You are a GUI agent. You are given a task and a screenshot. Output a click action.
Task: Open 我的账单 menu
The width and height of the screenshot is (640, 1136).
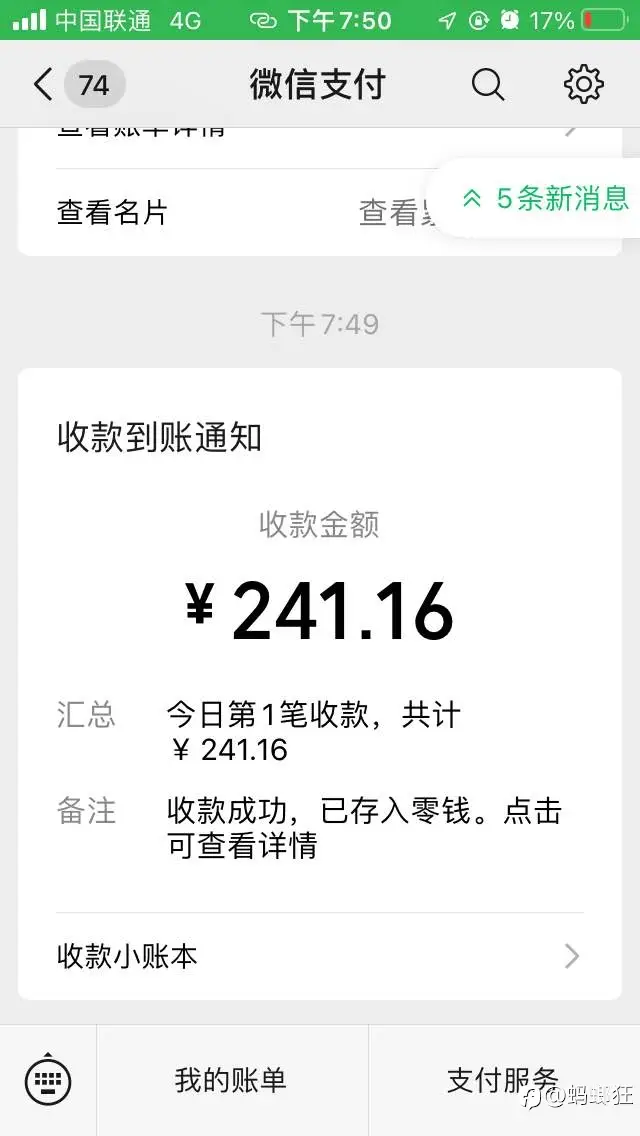pyautogui.click(x=232, y=1080)
